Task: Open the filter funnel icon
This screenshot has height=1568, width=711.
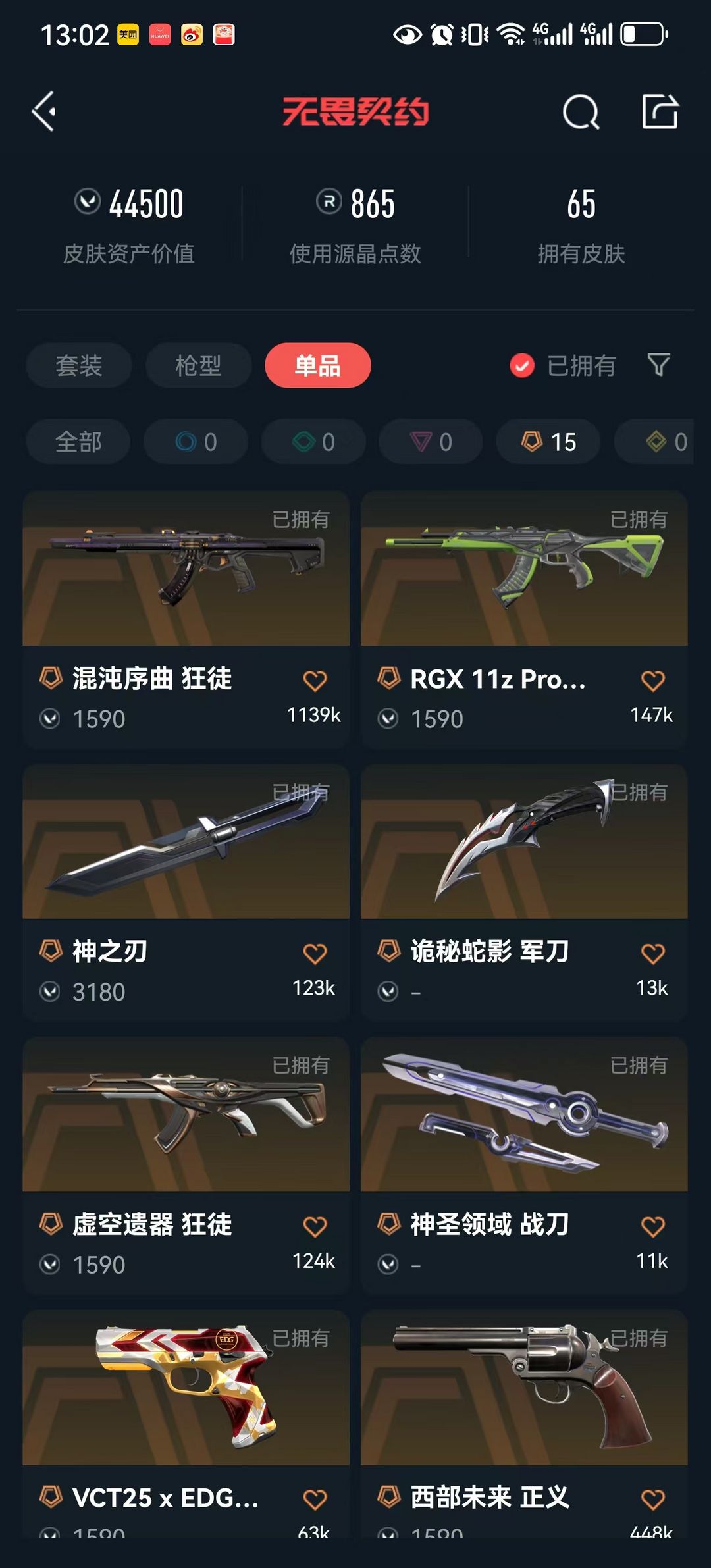Action: (x=658, y=365)
